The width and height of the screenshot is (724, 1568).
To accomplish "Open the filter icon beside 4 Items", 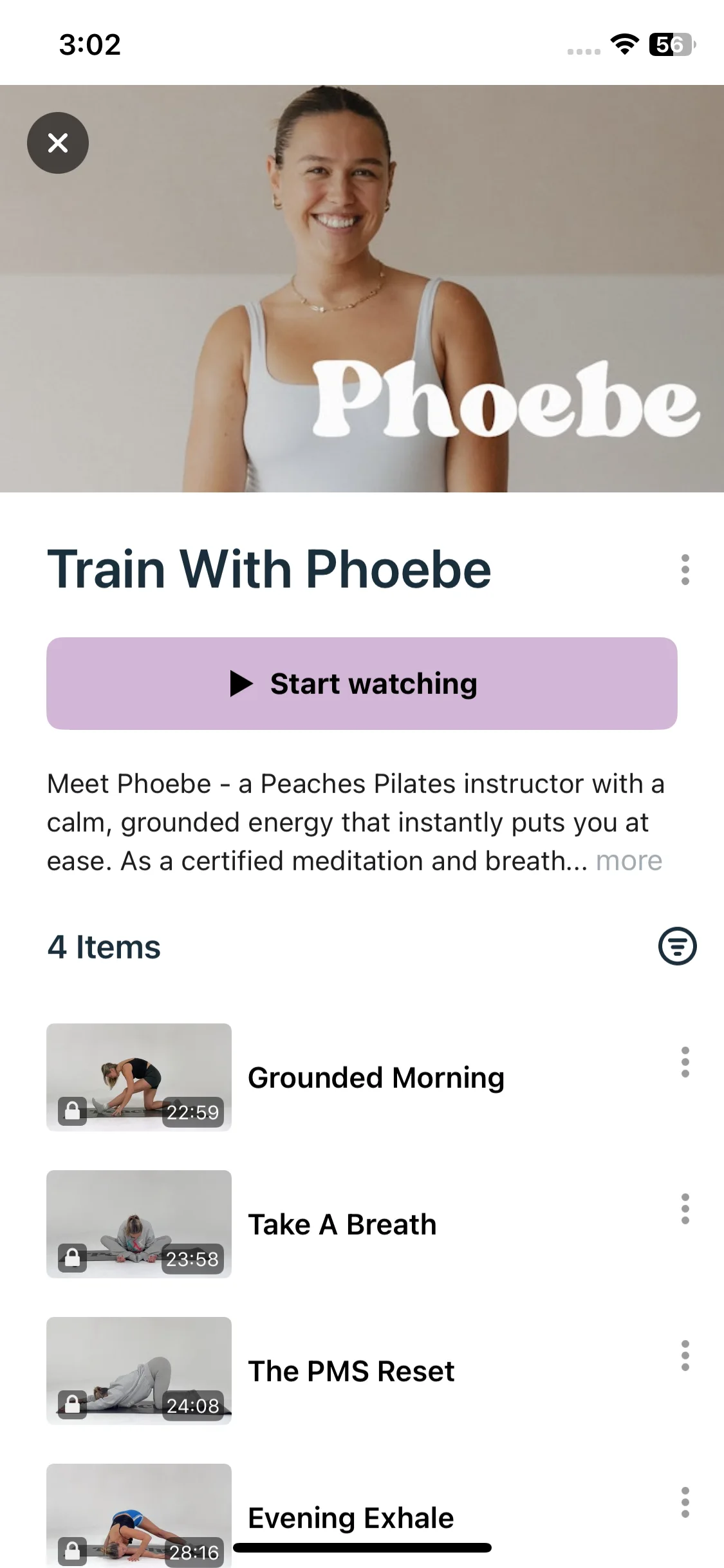I will point(677,946).
